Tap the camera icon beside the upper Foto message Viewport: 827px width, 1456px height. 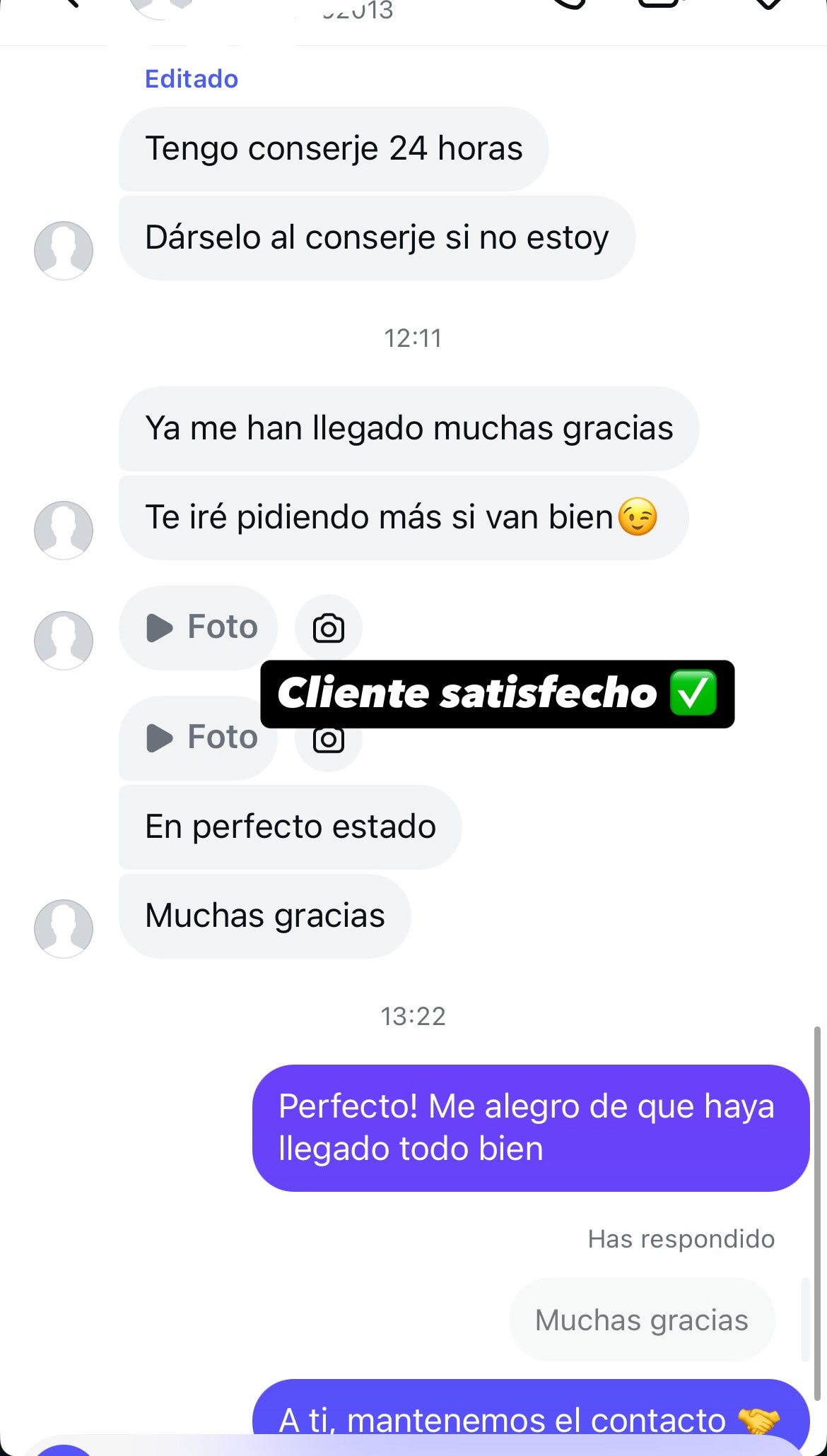click(329, 628)
